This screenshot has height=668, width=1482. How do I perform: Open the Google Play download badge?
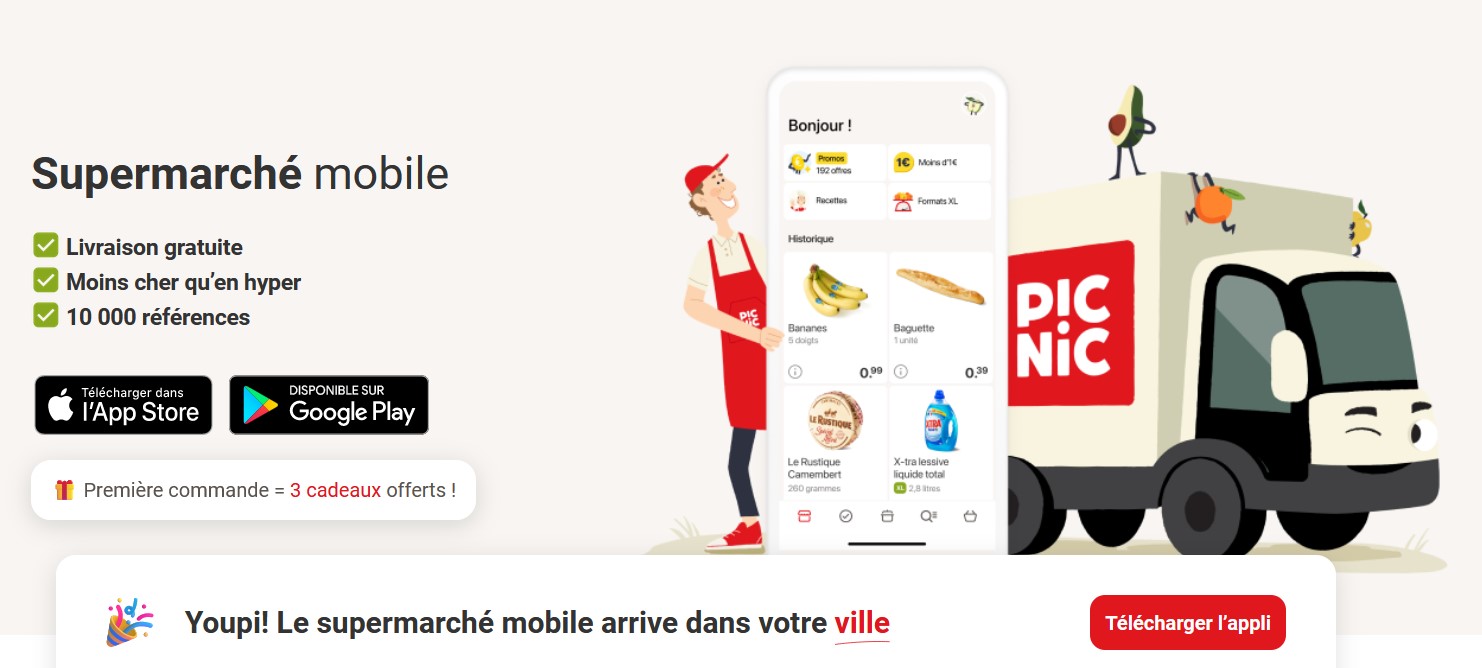(328, 405)
